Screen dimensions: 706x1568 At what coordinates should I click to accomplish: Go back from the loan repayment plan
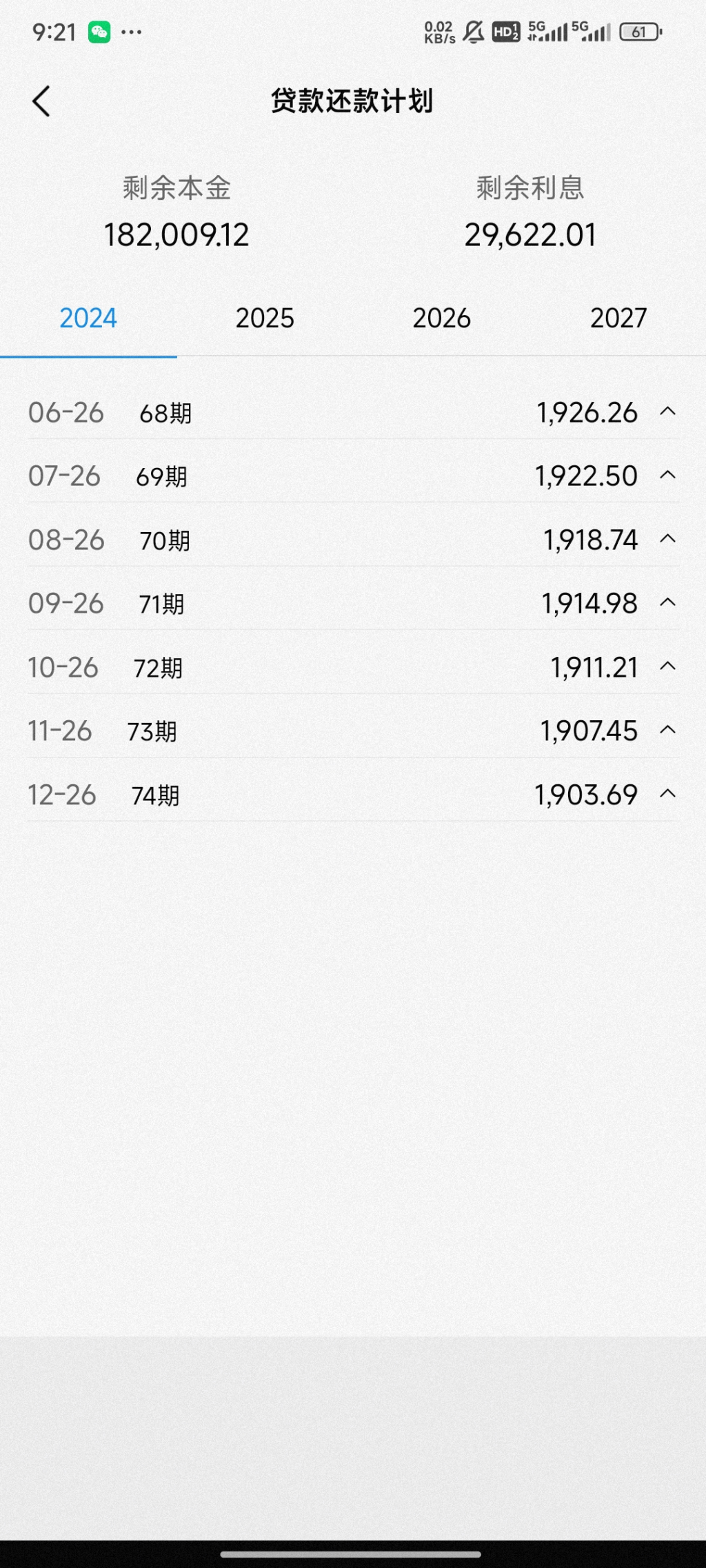(x=41, y=101)
